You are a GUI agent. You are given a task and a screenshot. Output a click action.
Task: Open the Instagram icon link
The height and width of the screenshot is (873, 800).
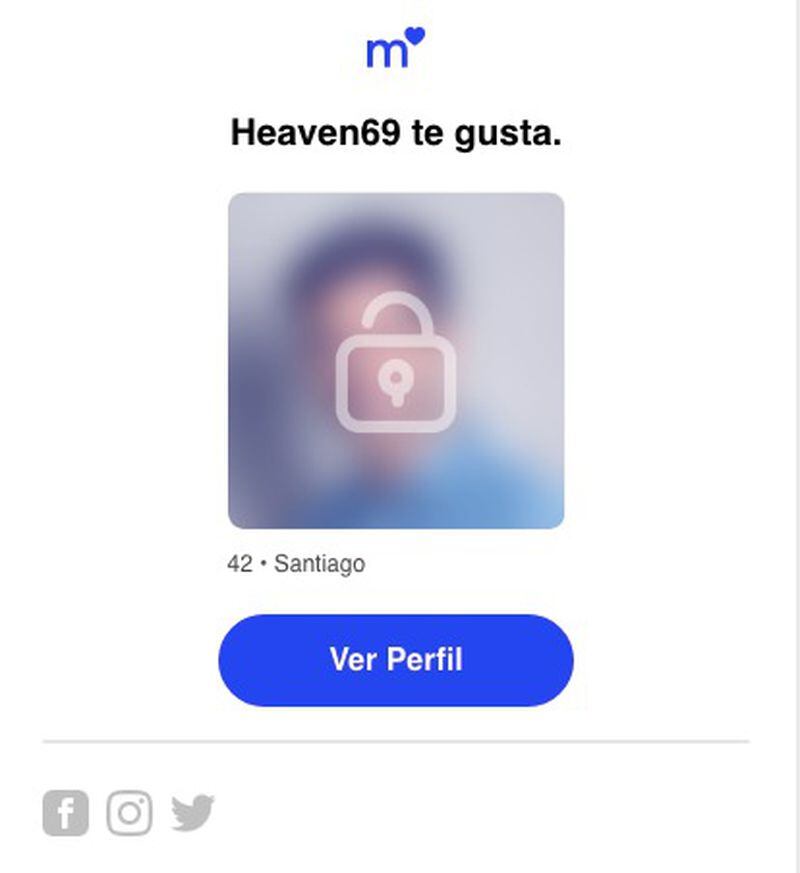129,813
